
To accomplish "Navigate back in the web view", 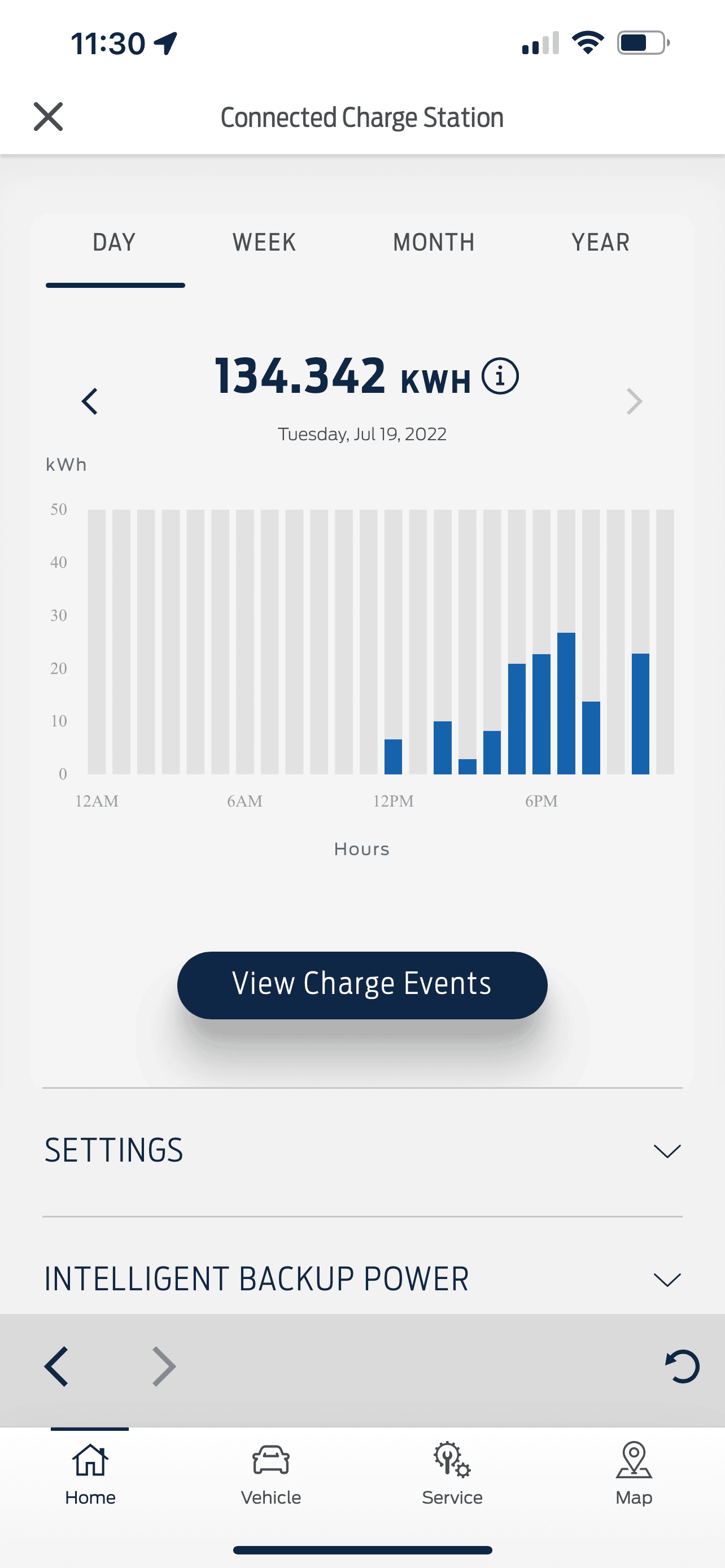I will click(56, 1366).
